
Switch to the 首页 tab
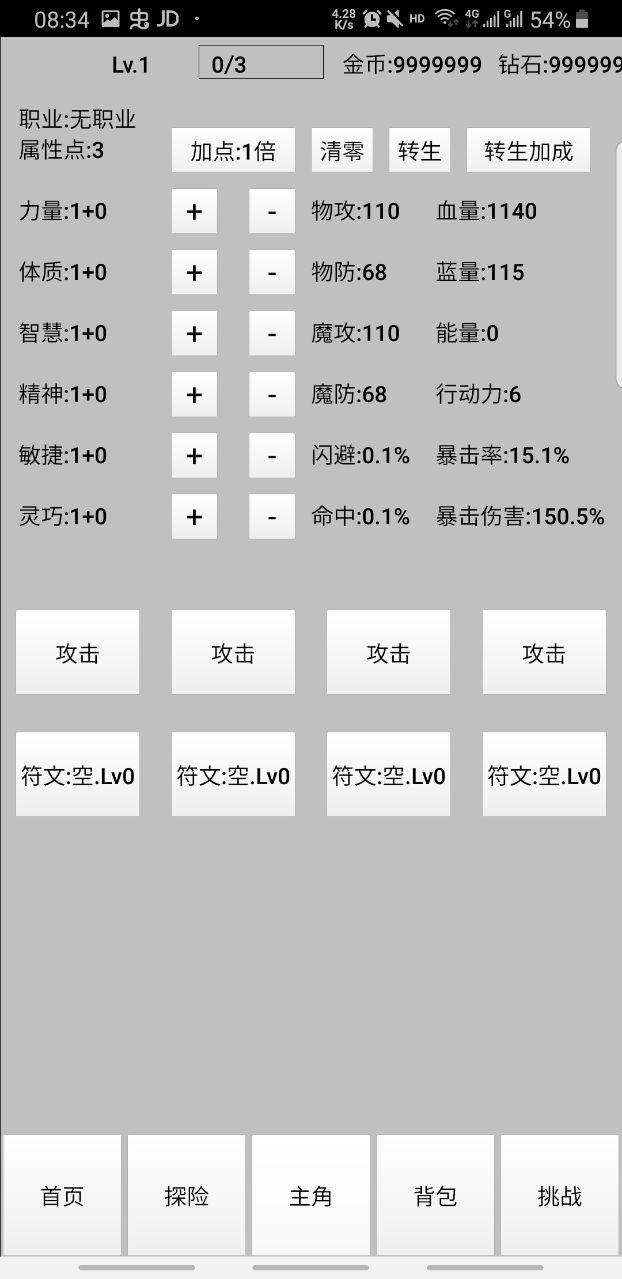coord(62,1195)
